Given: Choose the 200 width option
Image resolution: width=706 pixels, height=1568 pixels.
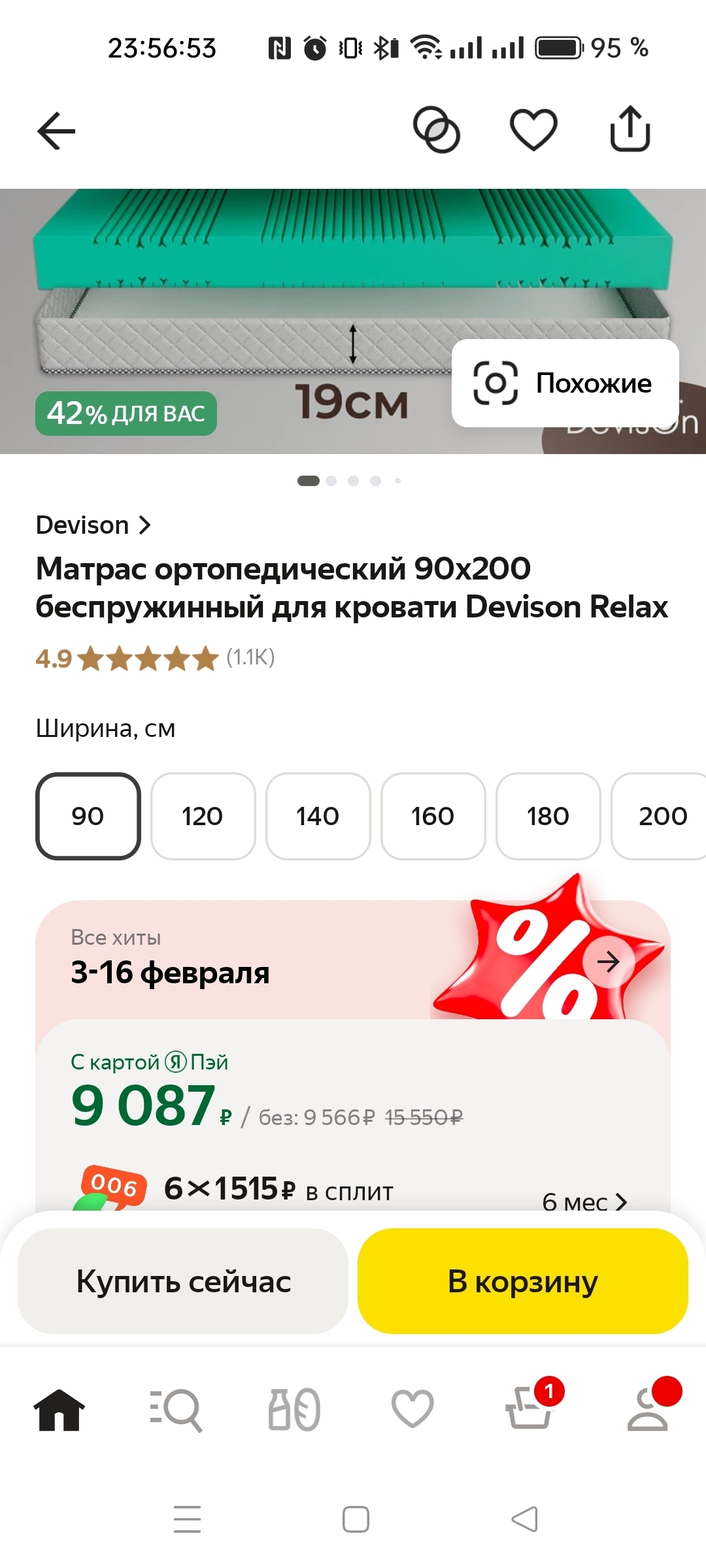Looking at the screenshot, I should click(662, 816).
